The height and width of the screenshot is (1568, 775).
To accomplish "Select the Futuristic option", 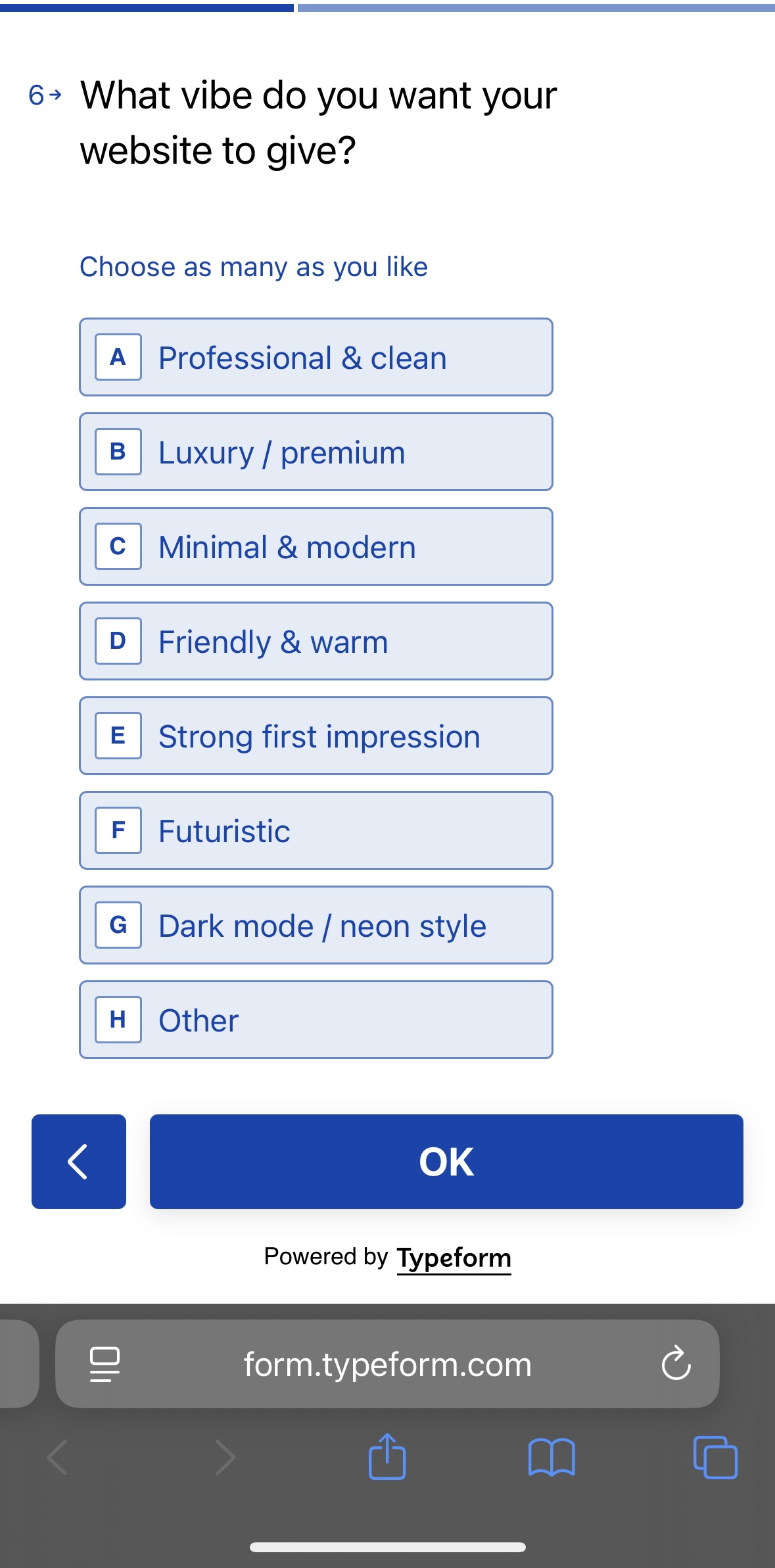I will [316, 831].
